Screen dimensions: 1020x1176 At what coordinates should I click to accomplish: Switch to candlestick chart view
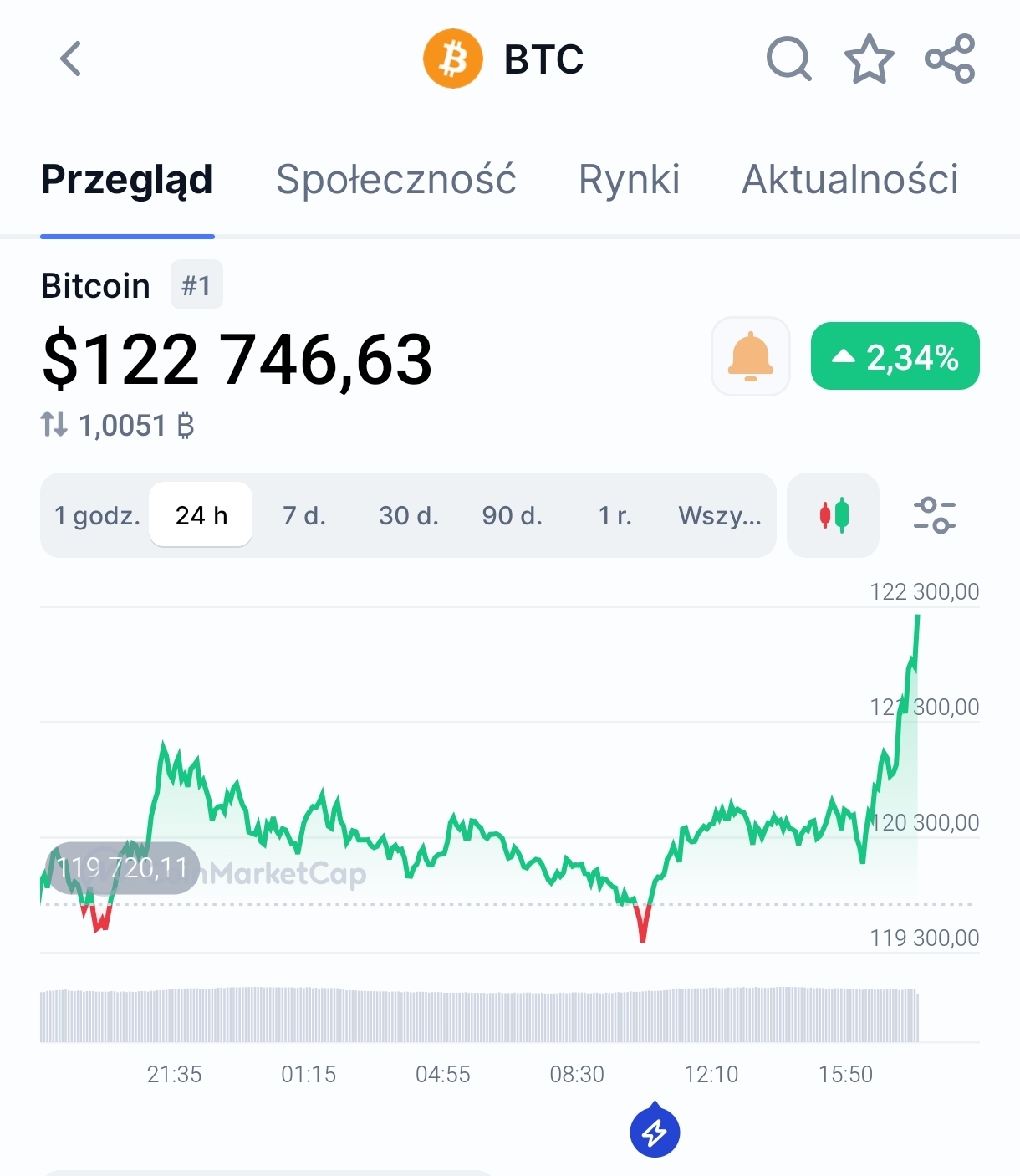coord(833,515)
